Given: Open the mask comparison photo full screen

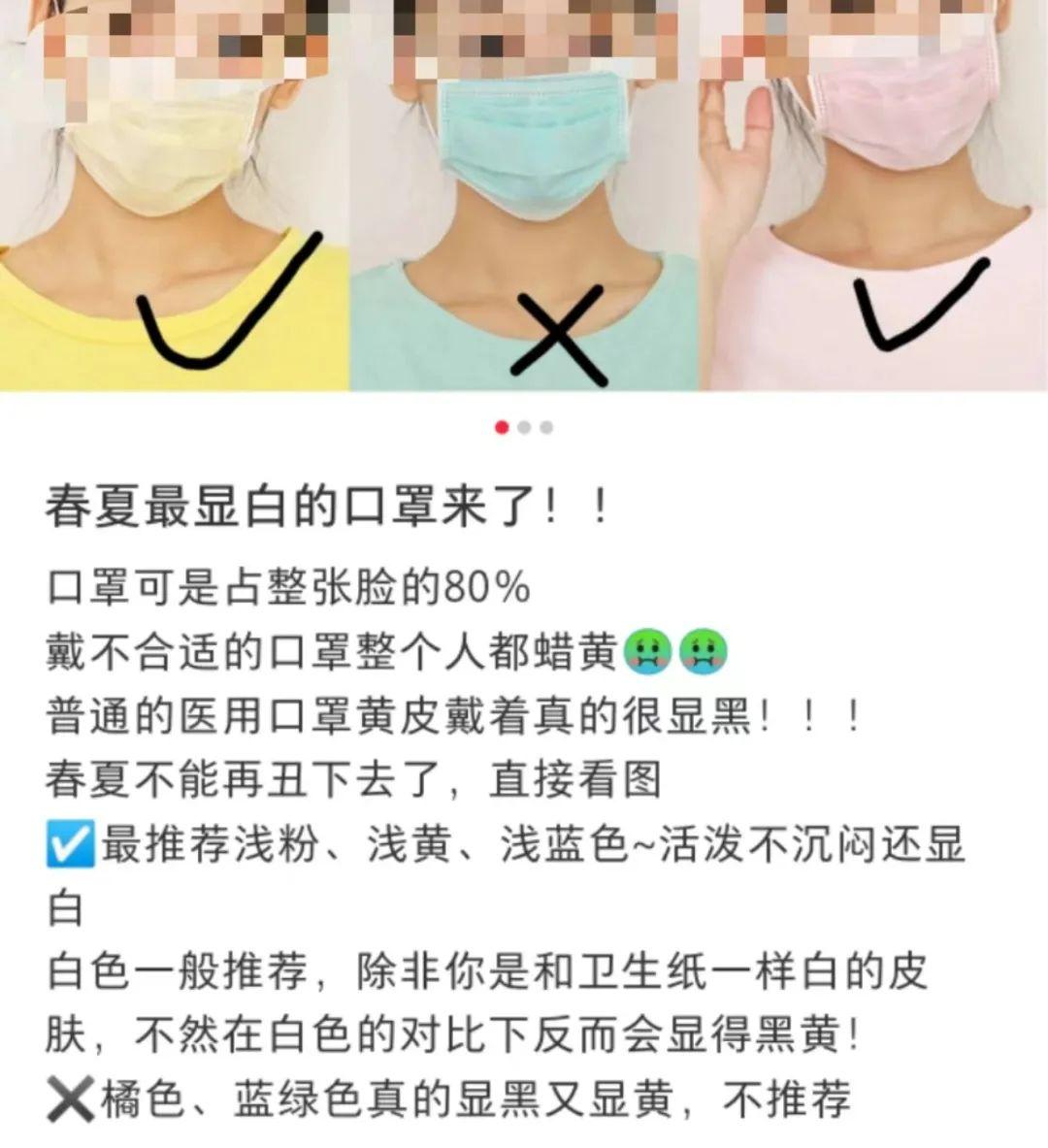Looking at the screenshot, I should 524,194.
